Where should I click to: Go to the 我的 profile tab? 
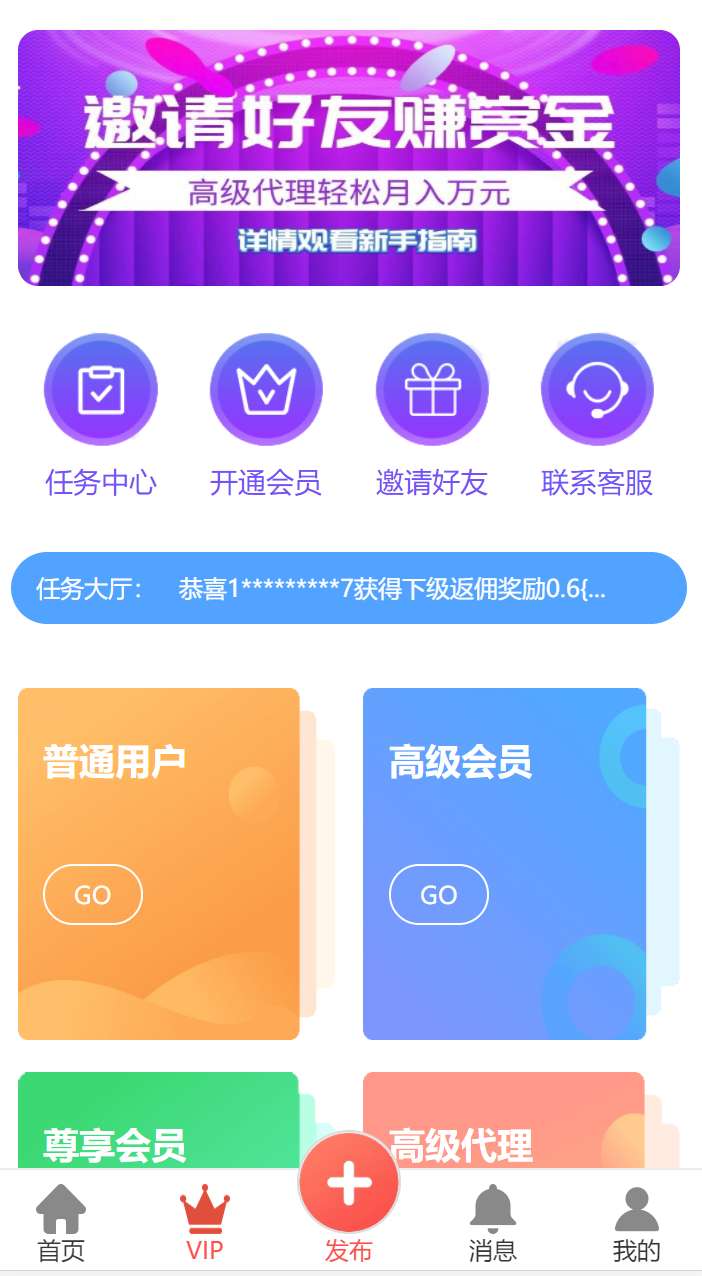coord(636,1224)
